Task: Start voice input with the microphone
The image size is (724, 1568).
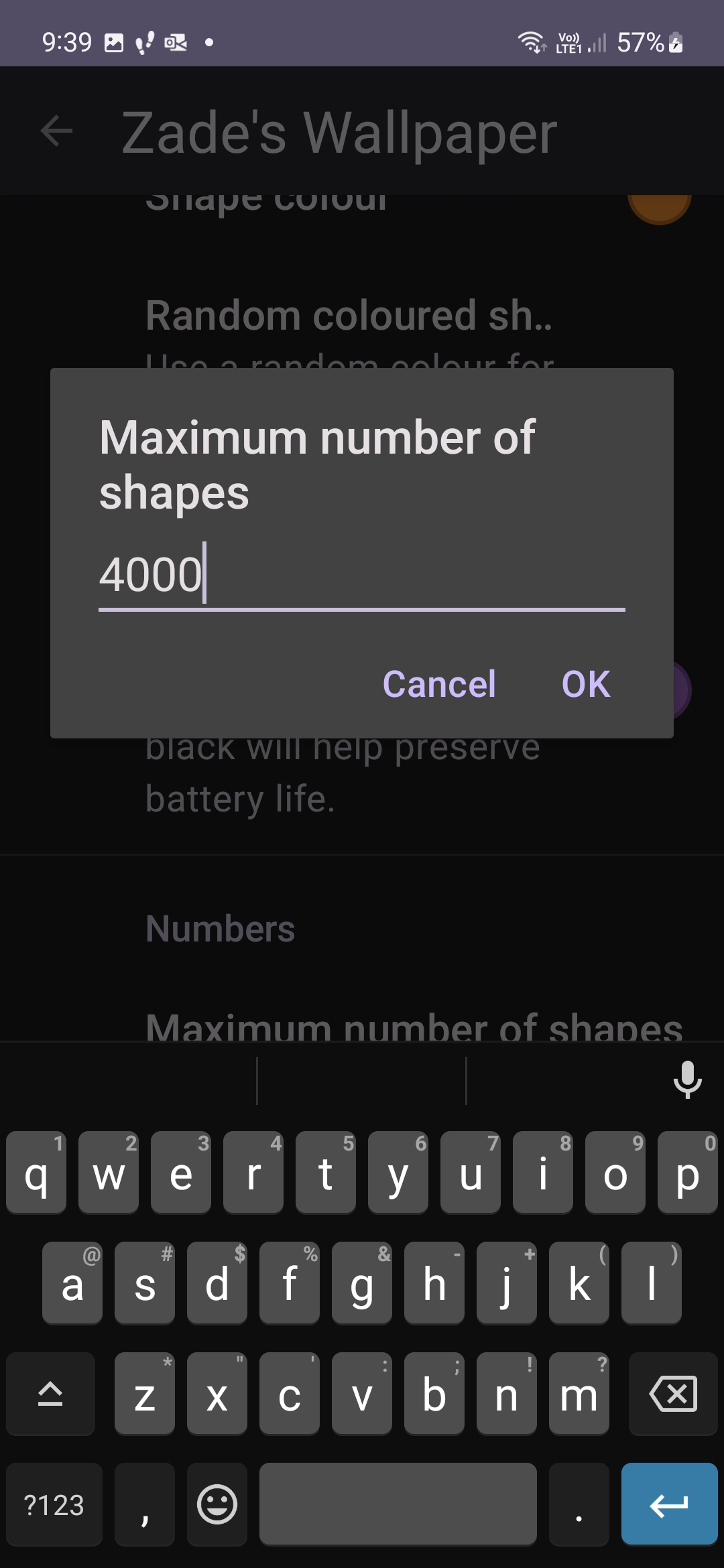Action: [x=687, y=1080]
